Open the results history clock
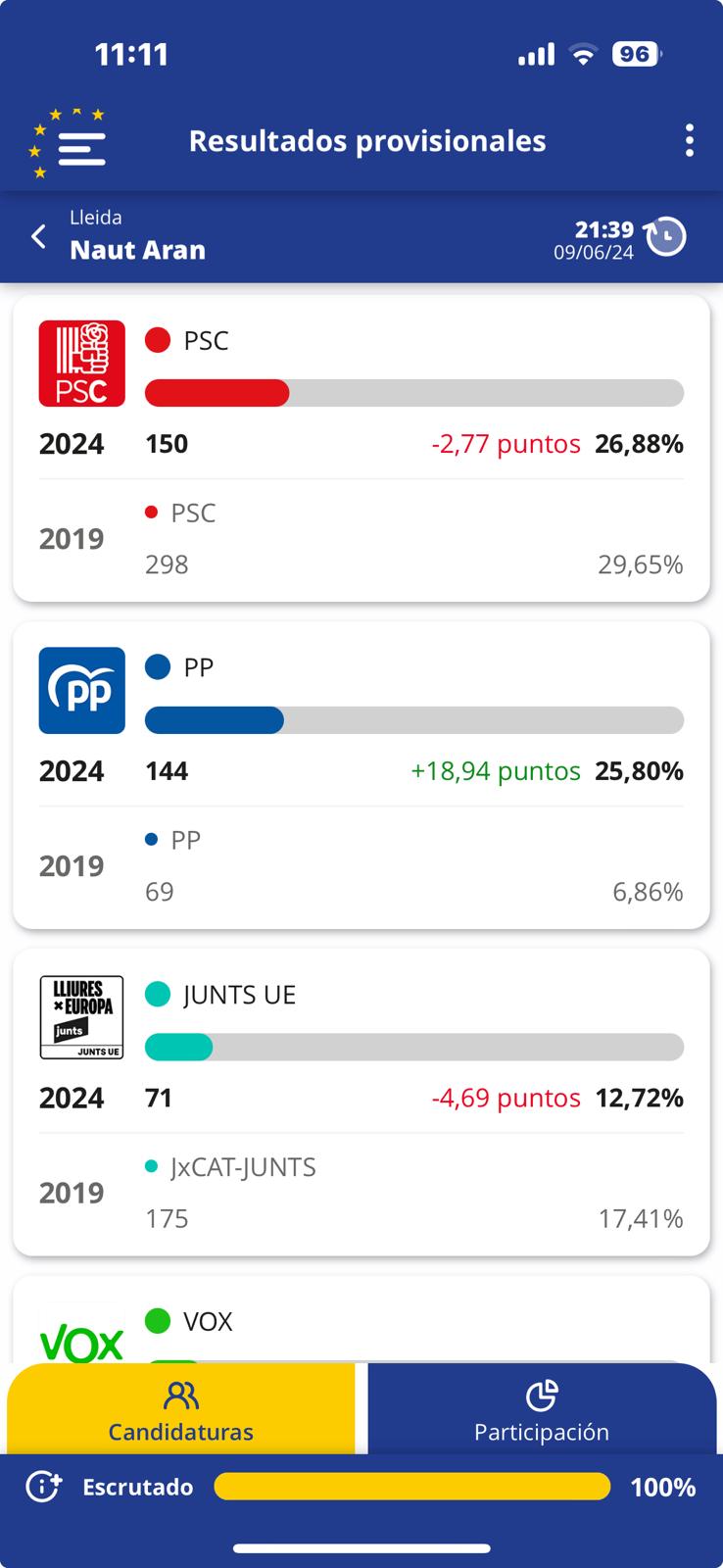 [x=666, y=236]
